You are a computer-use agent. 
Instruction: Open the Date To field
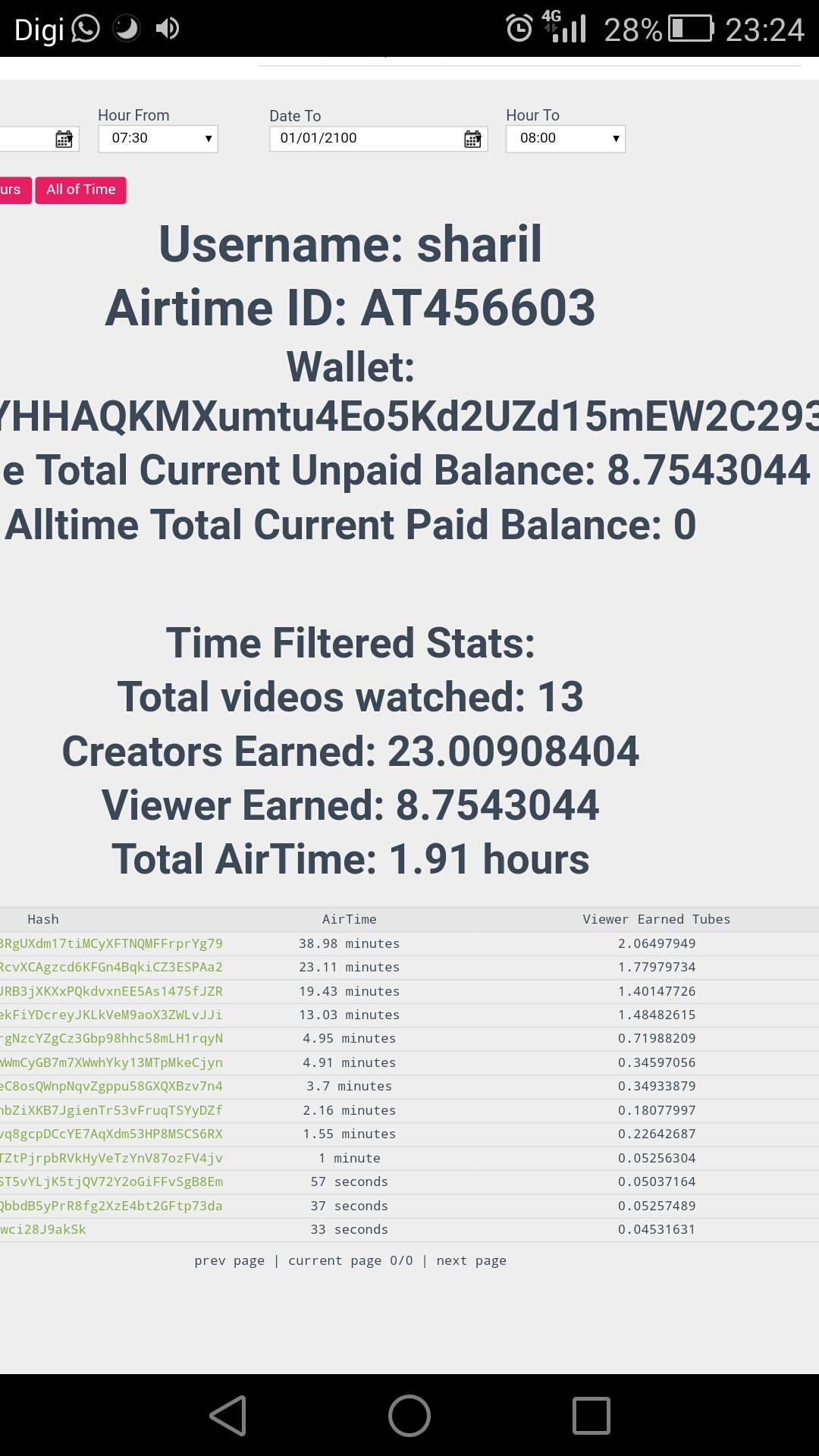(364, 139)
